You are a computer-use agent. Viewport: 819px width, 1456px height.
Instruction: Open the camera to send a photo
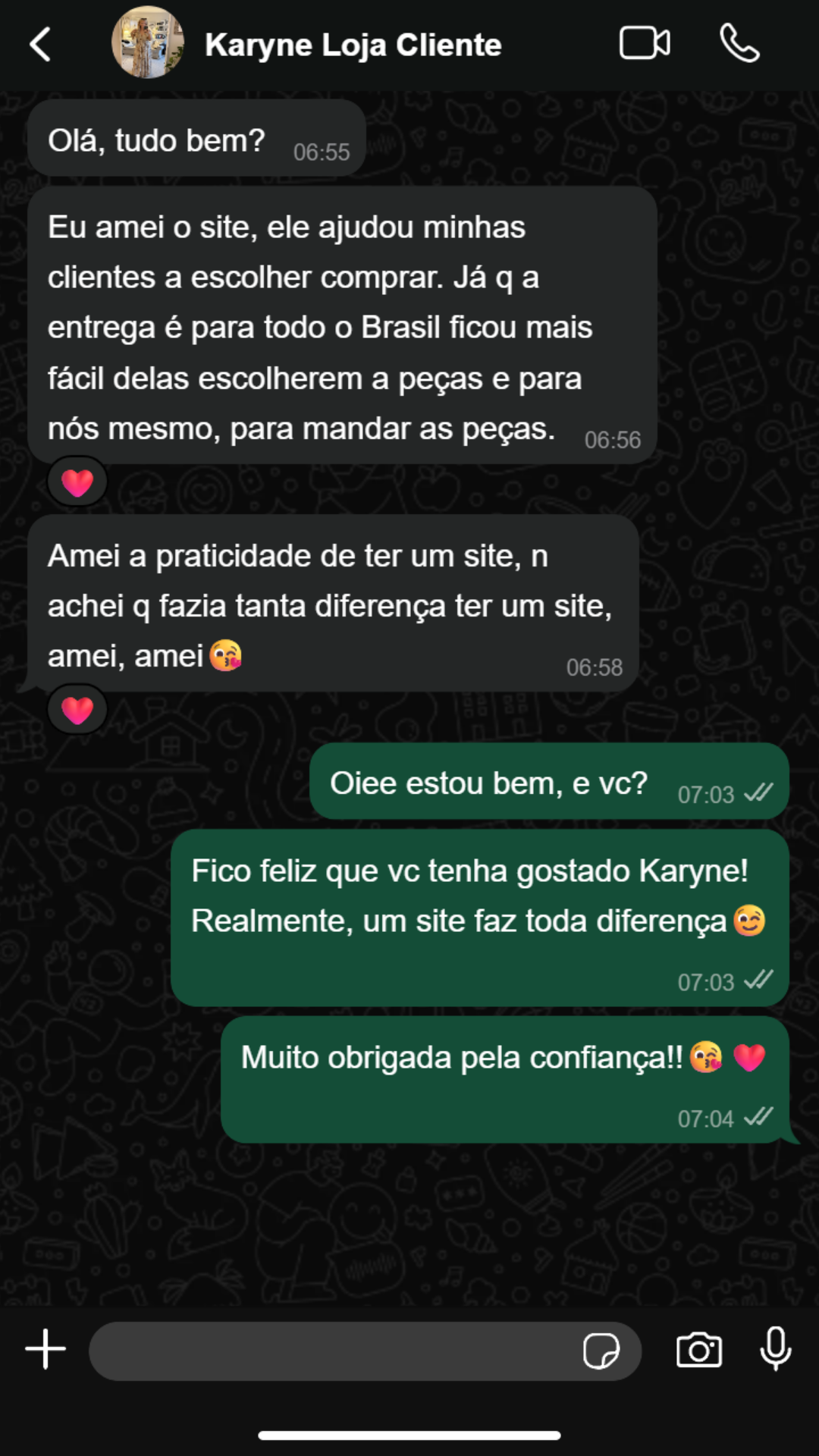698,1351
